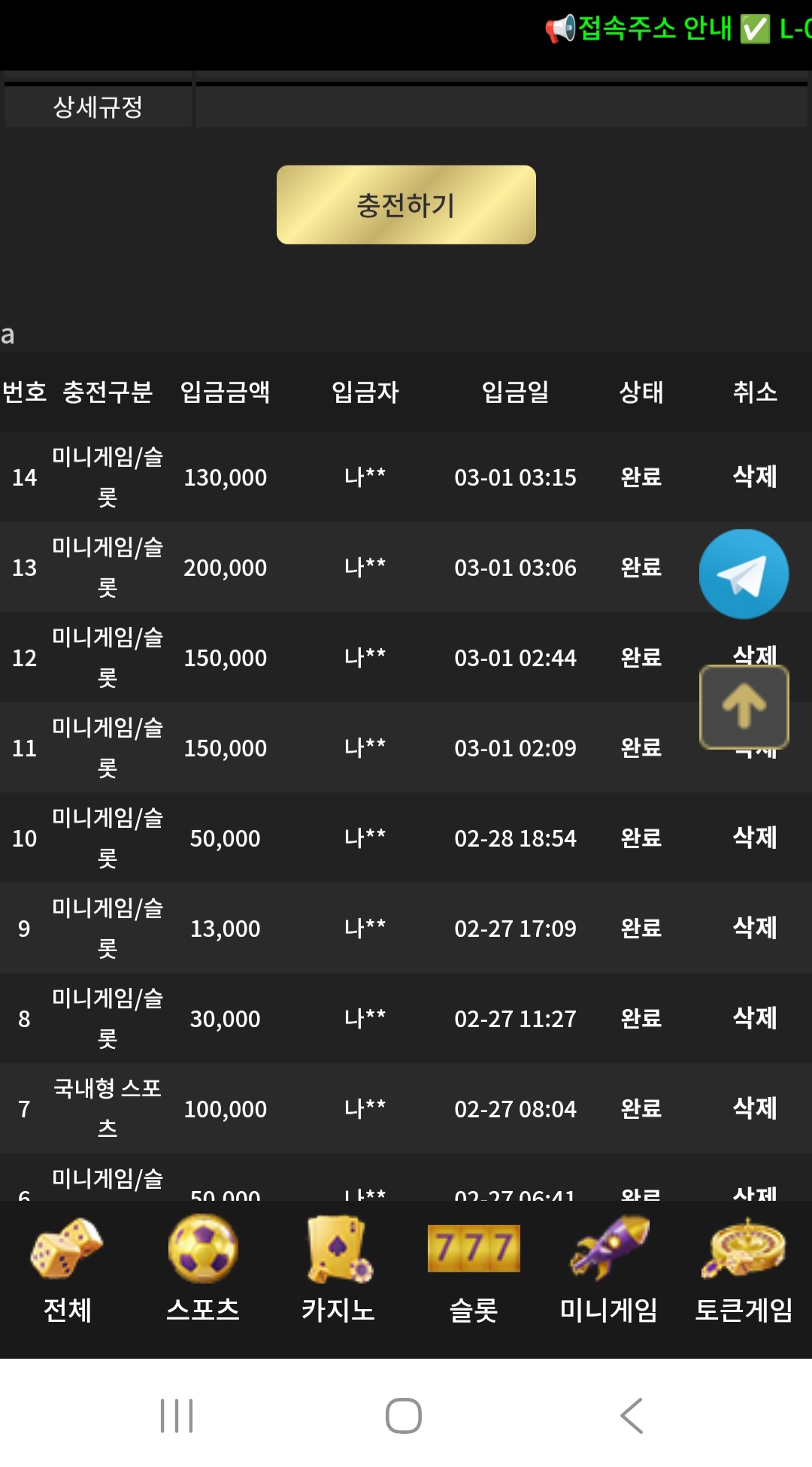Open the 상세규정 tab
Screen dimensions: 812x1467
(x=98, y=107)
